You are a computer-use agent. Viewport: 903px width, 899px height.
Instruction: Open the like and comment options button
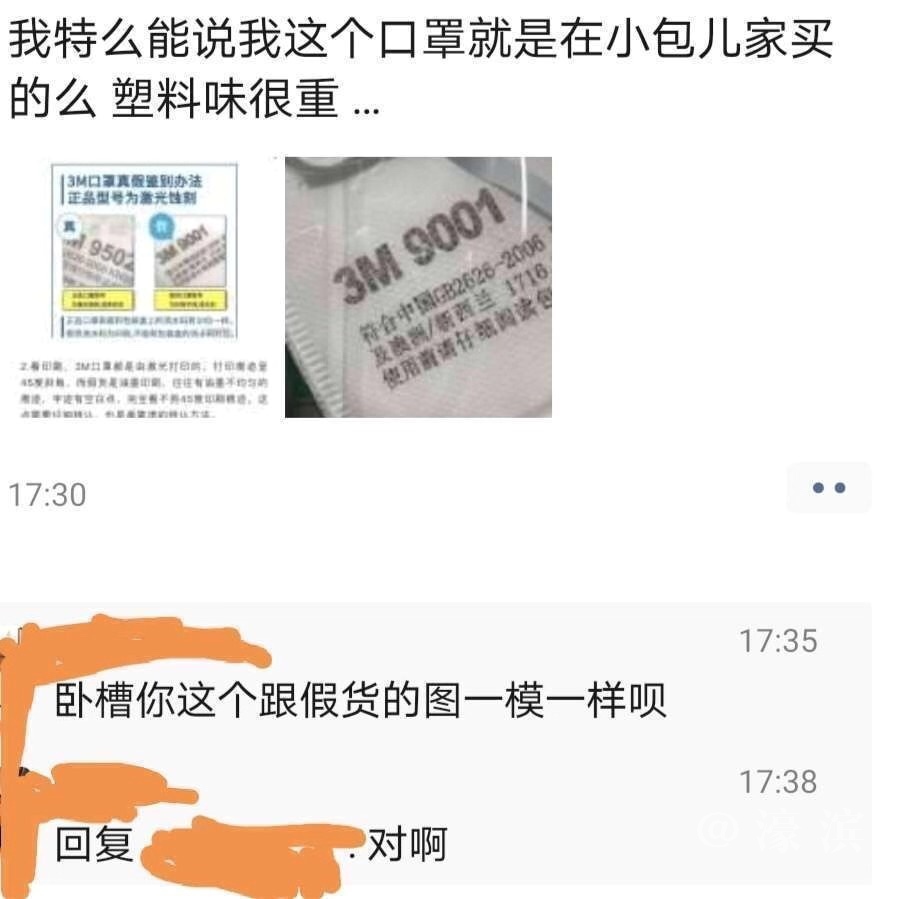click(x=828, y=488)
